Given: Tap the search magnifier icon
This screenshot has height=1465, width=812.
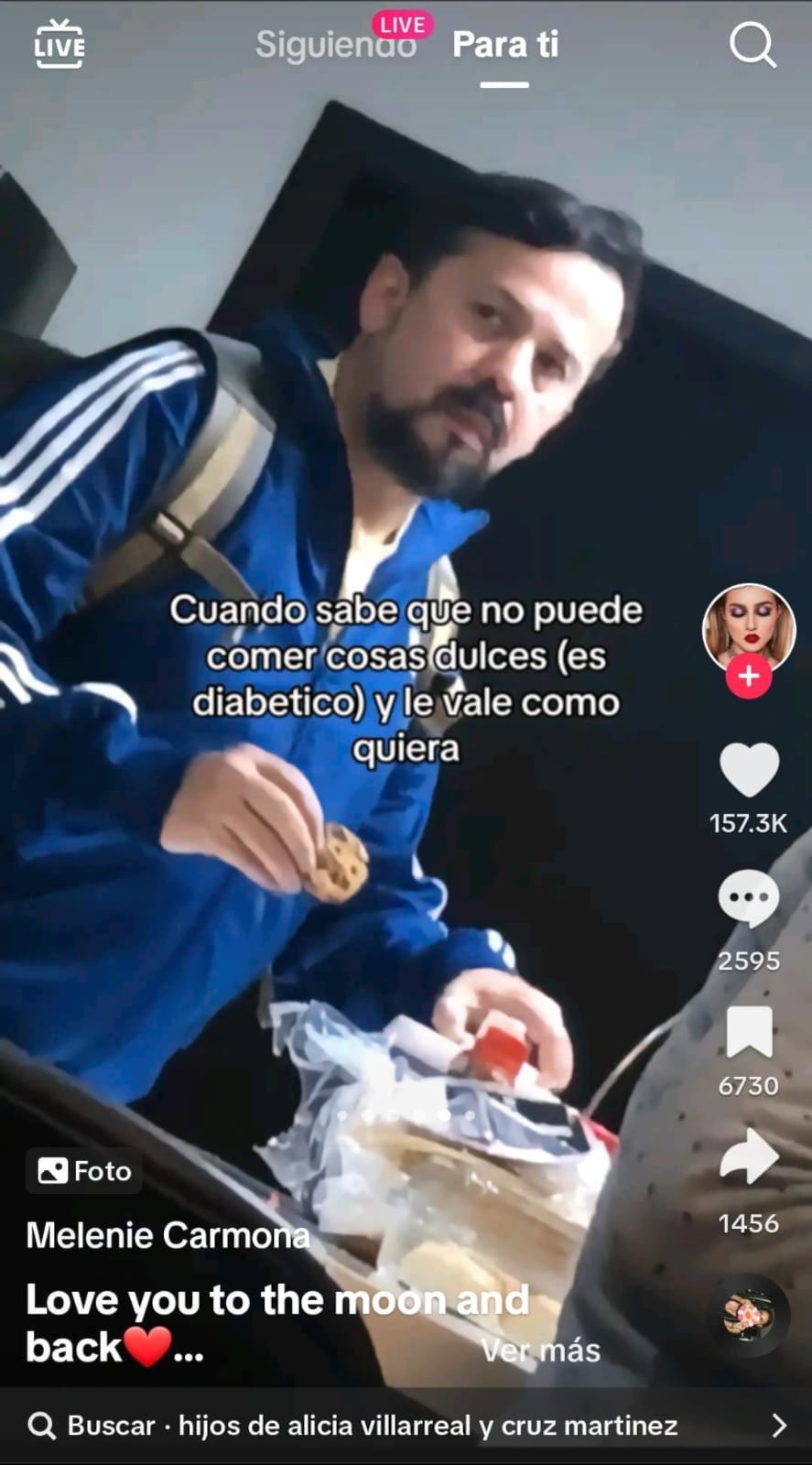Looking at the screenshot, I should click(x=751, y=46).
